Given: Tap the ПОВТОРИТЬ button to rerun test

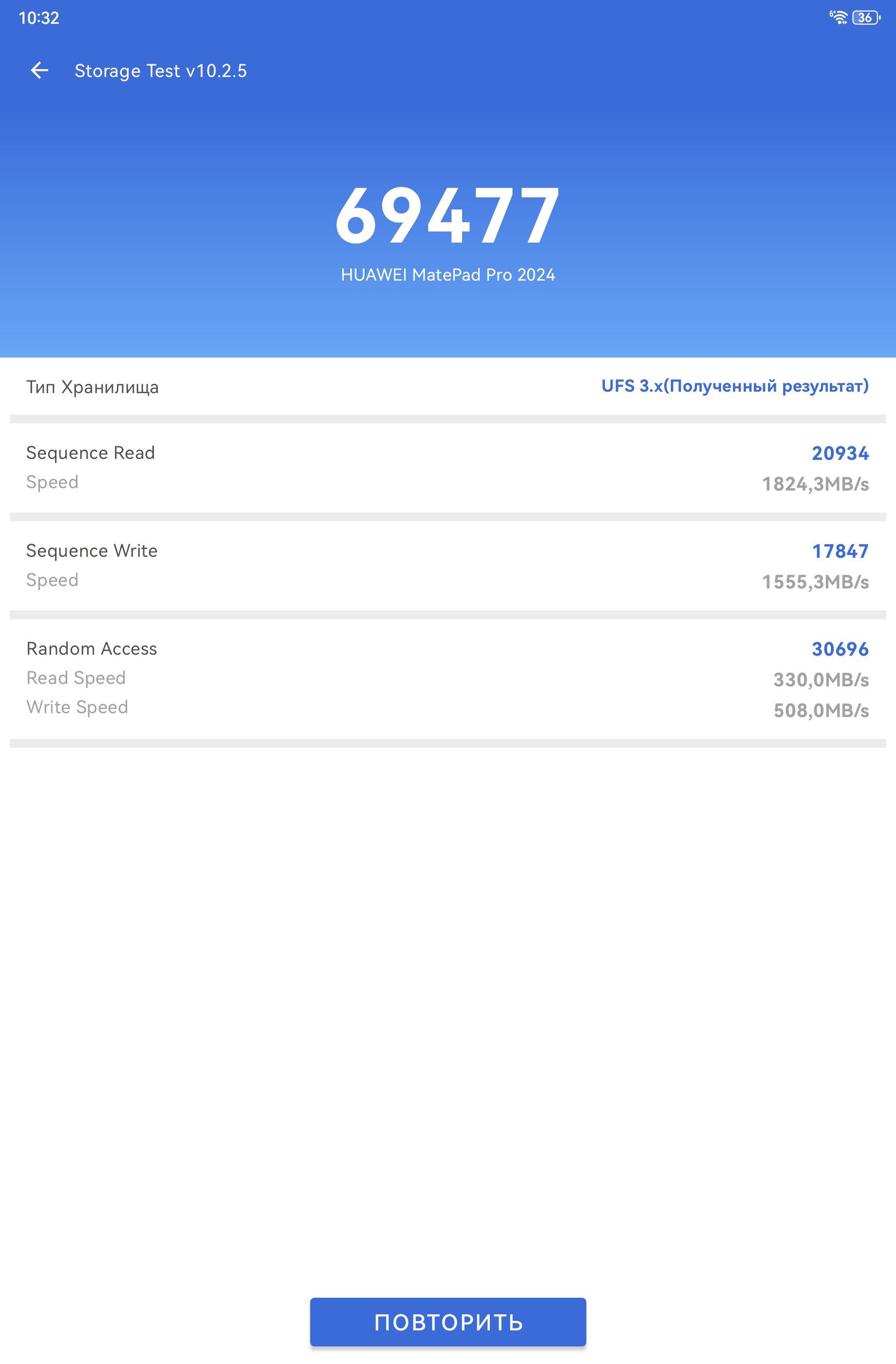Looking at the screenshot, I should coord(448,1322).
